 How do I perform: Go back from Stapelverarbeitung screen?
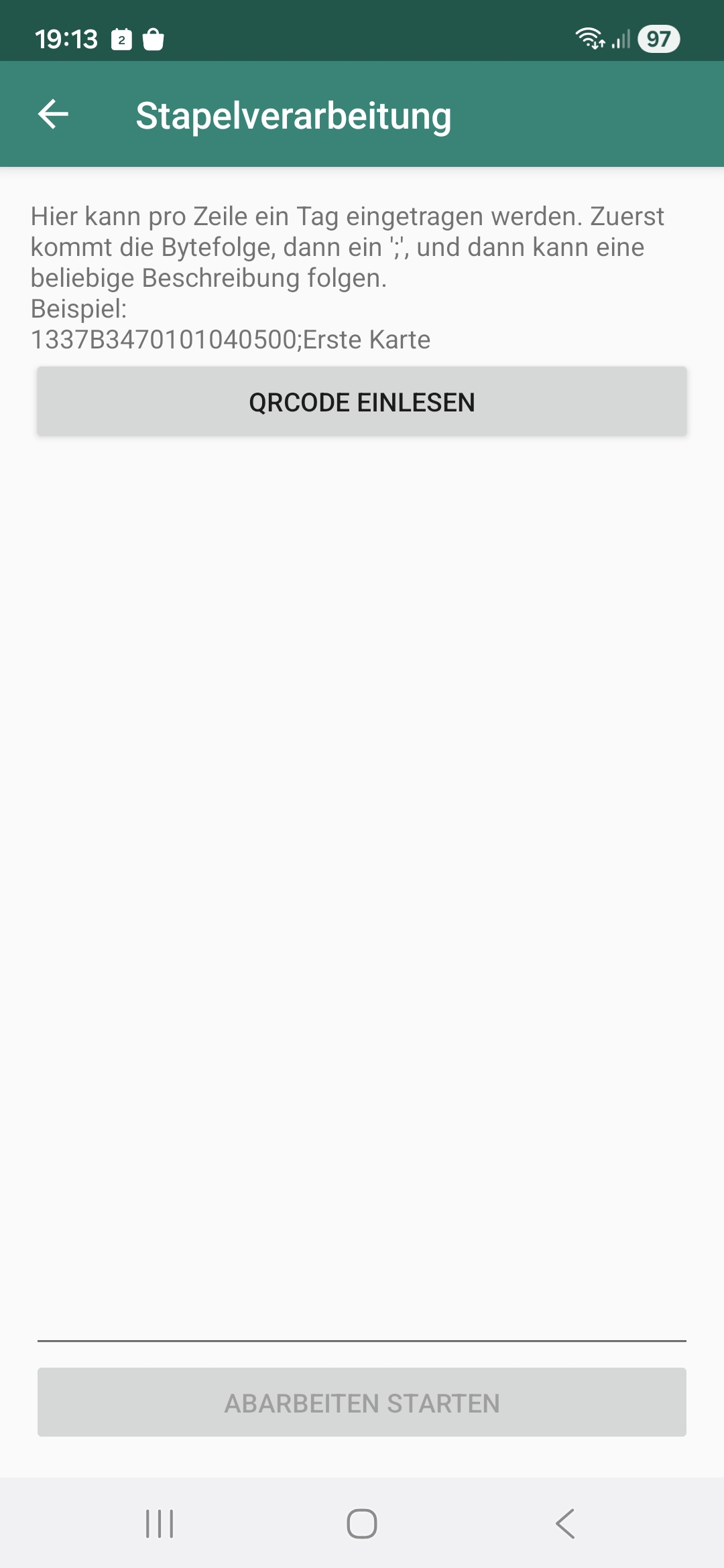[54, 115]
